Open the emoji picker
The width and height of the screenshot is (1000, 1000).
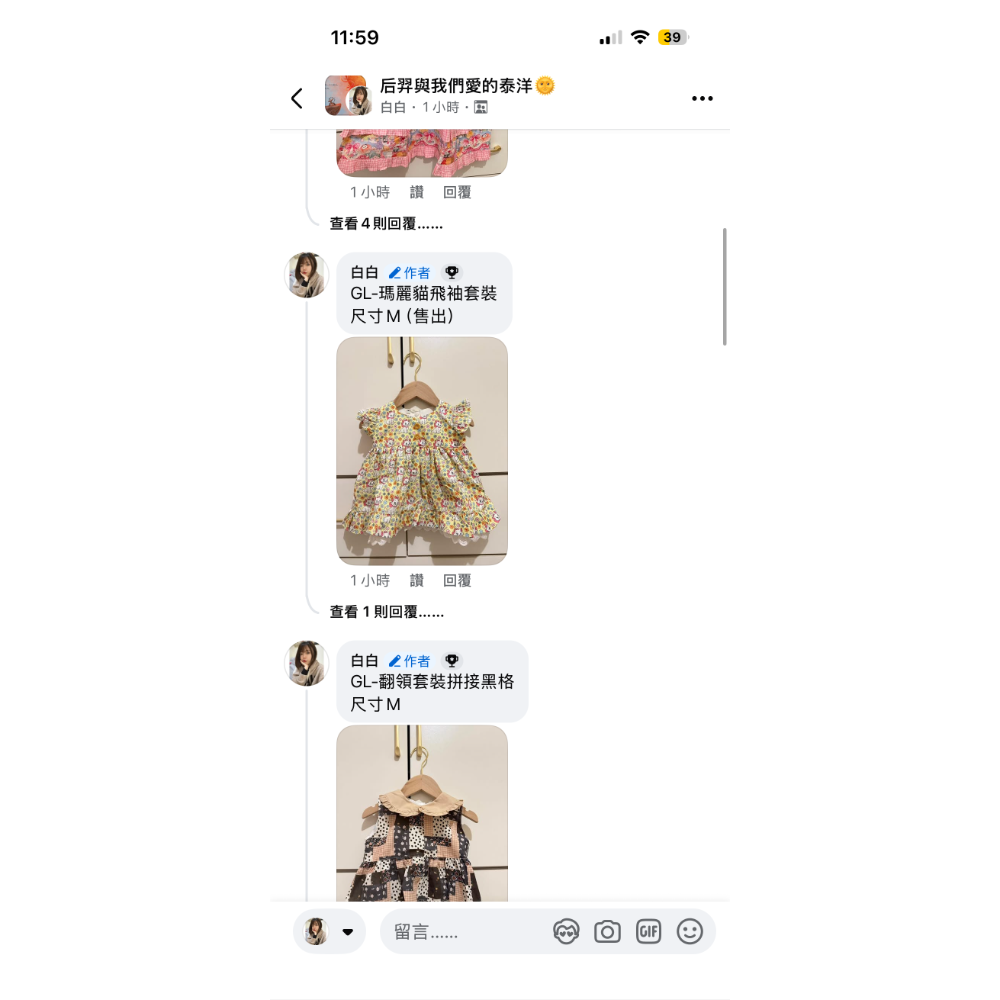click(x=690, y=932)
